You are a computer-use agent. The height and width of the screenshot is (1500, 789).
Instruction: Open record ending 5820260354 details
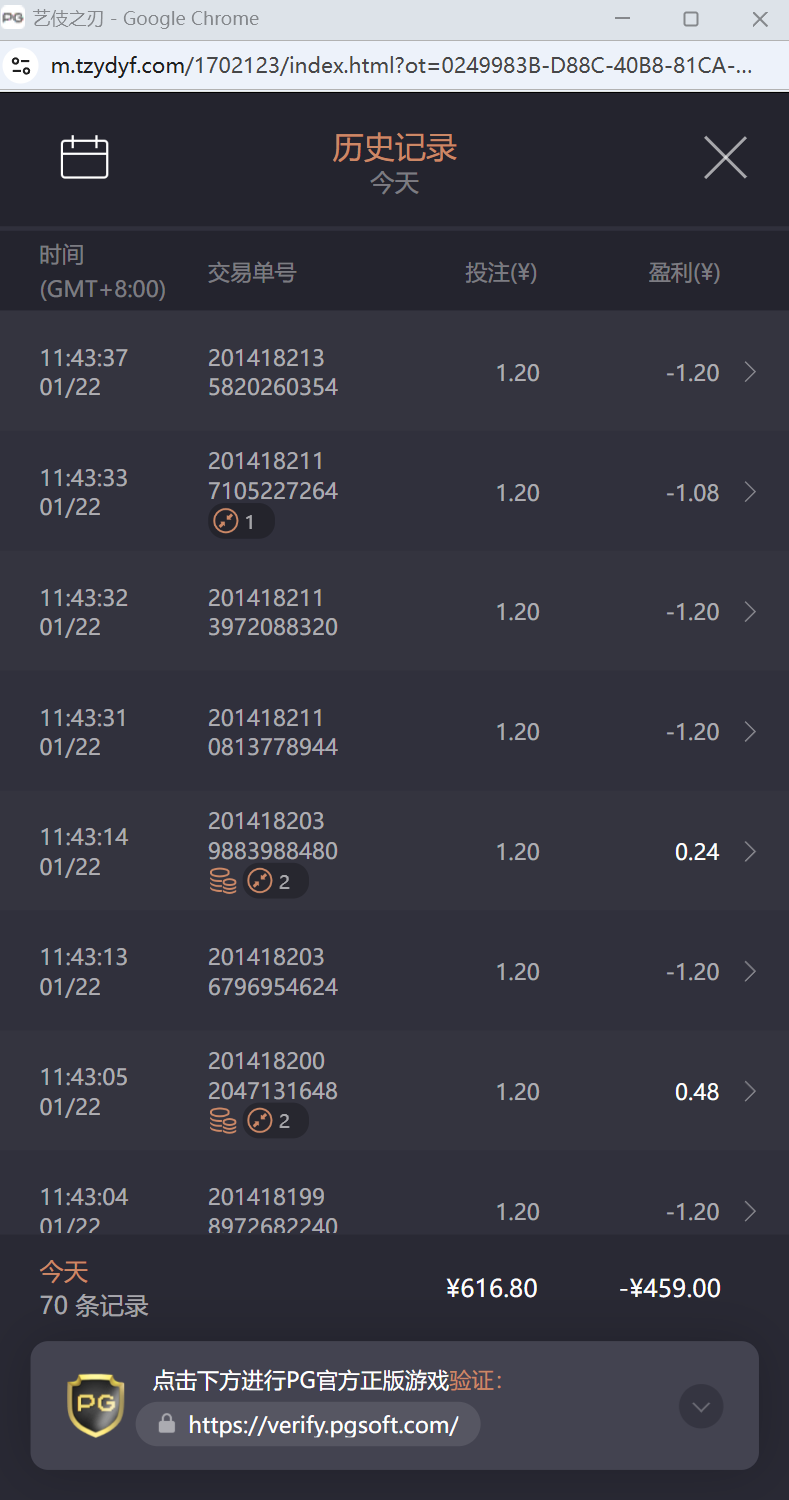point(394,372)
